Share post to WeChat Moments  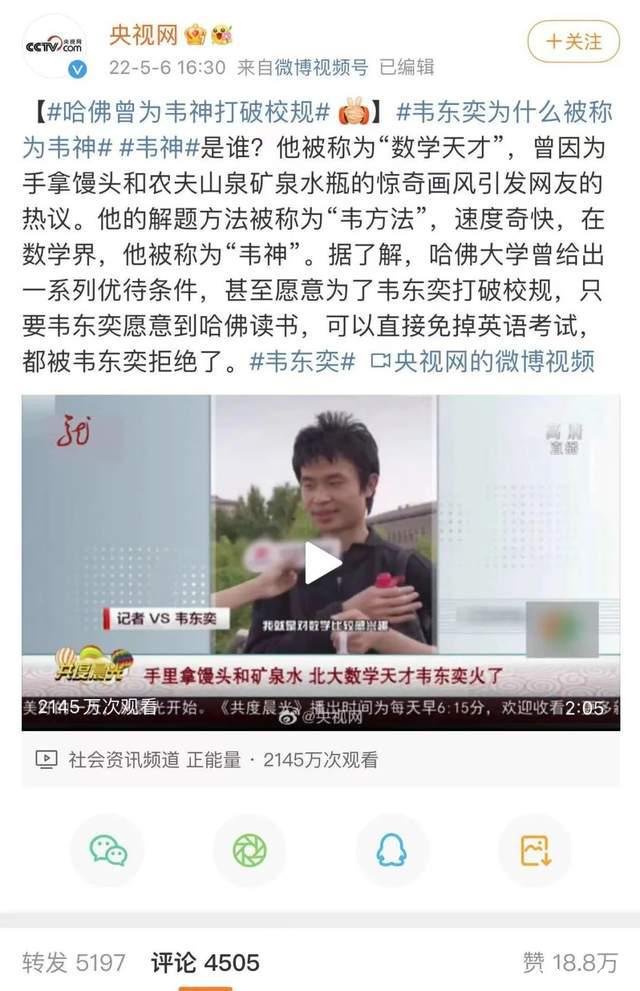pyautogui.click(x=250, y=850)
